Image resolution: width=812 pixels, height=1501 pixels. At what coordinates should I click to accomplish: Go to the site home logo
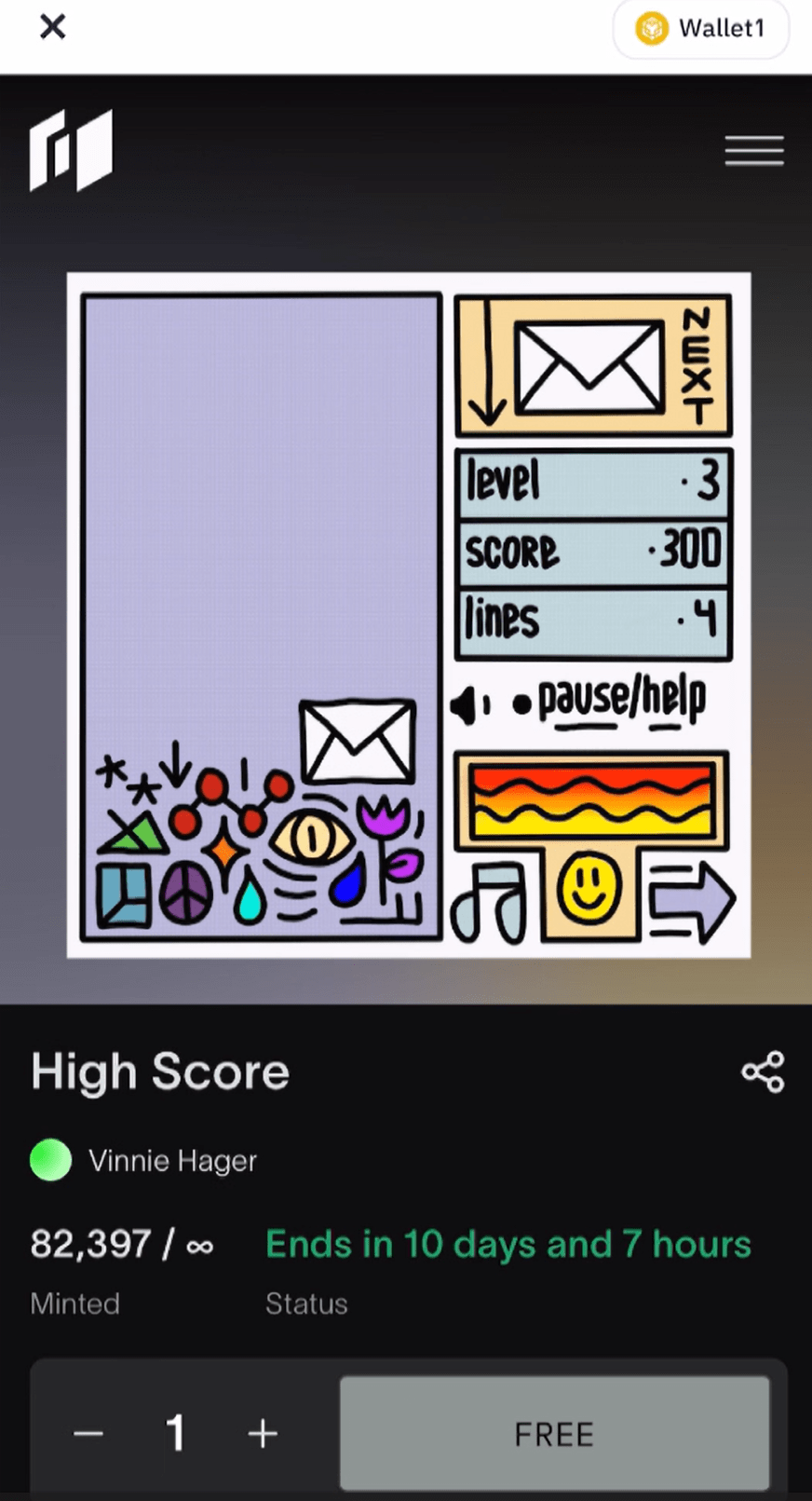click(72, 150)
